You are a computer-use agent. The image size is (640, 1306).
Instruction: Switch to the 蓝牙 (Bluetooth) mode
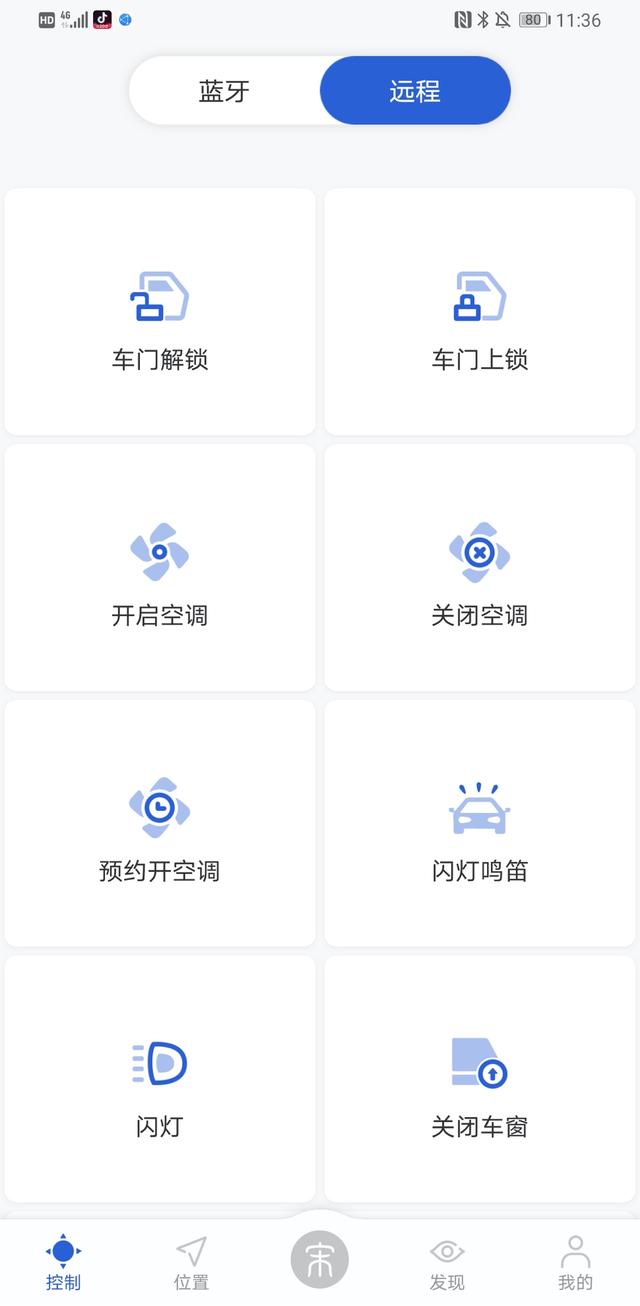click(x=224, y=91)
